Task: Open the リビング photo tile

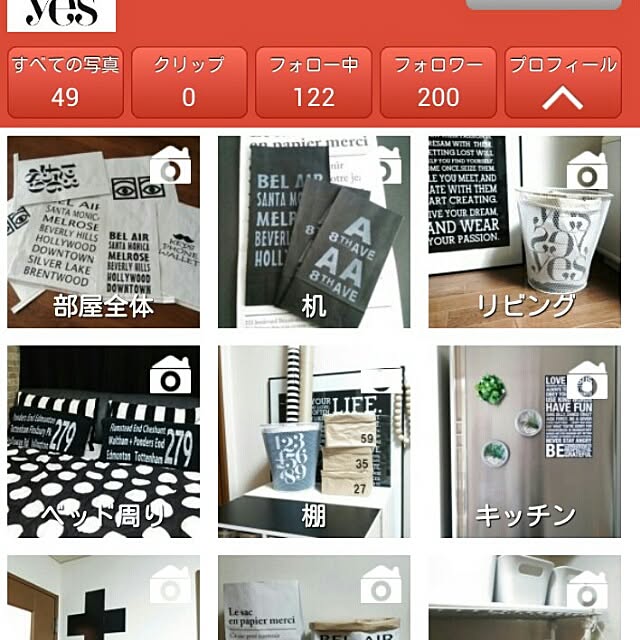Action: click(x=525, y=232)
